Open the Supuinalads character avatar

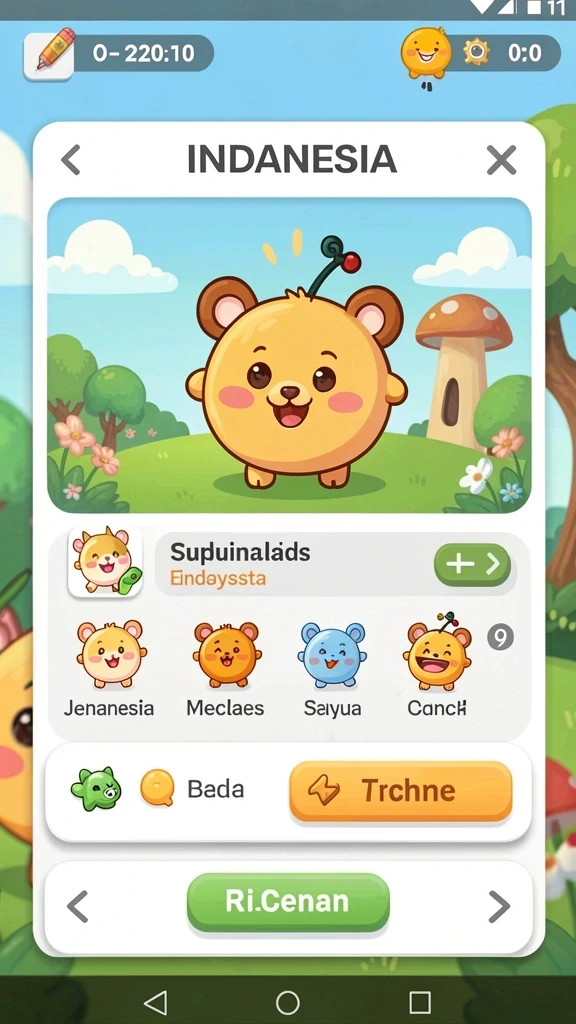105,562
